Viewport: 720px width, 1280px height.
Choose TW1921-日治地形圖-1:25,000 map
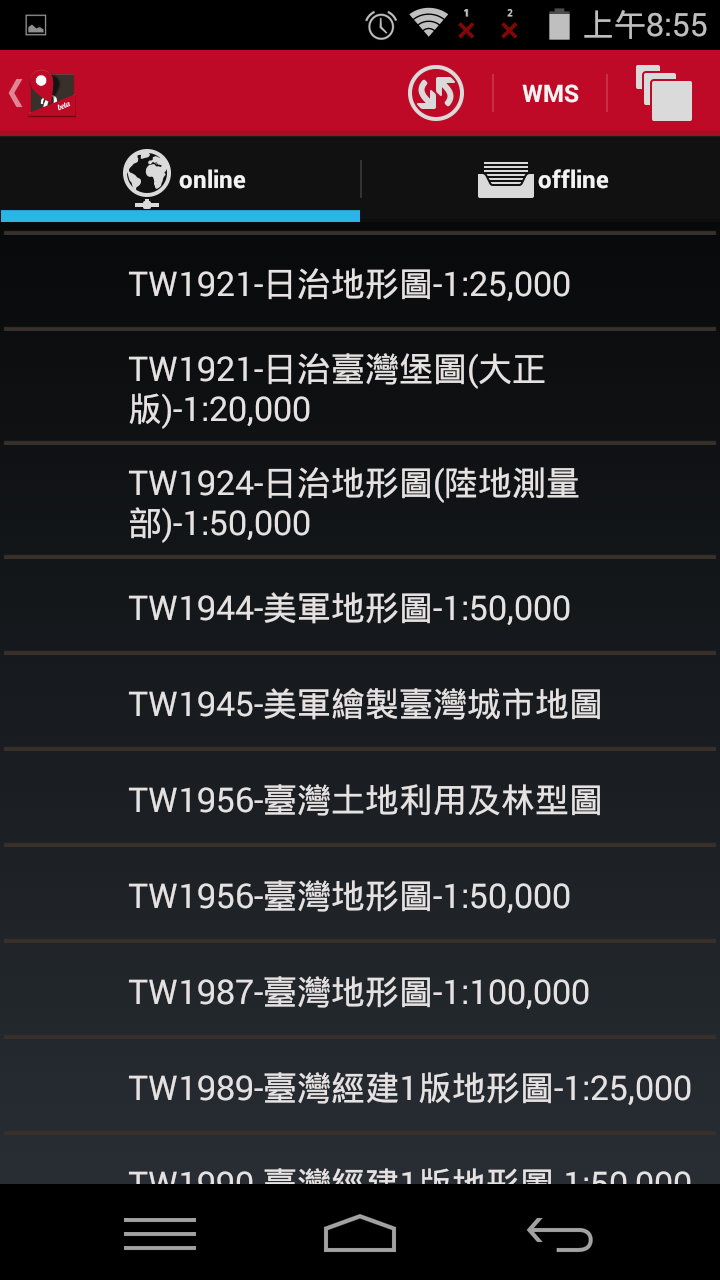tap(360, 284)
